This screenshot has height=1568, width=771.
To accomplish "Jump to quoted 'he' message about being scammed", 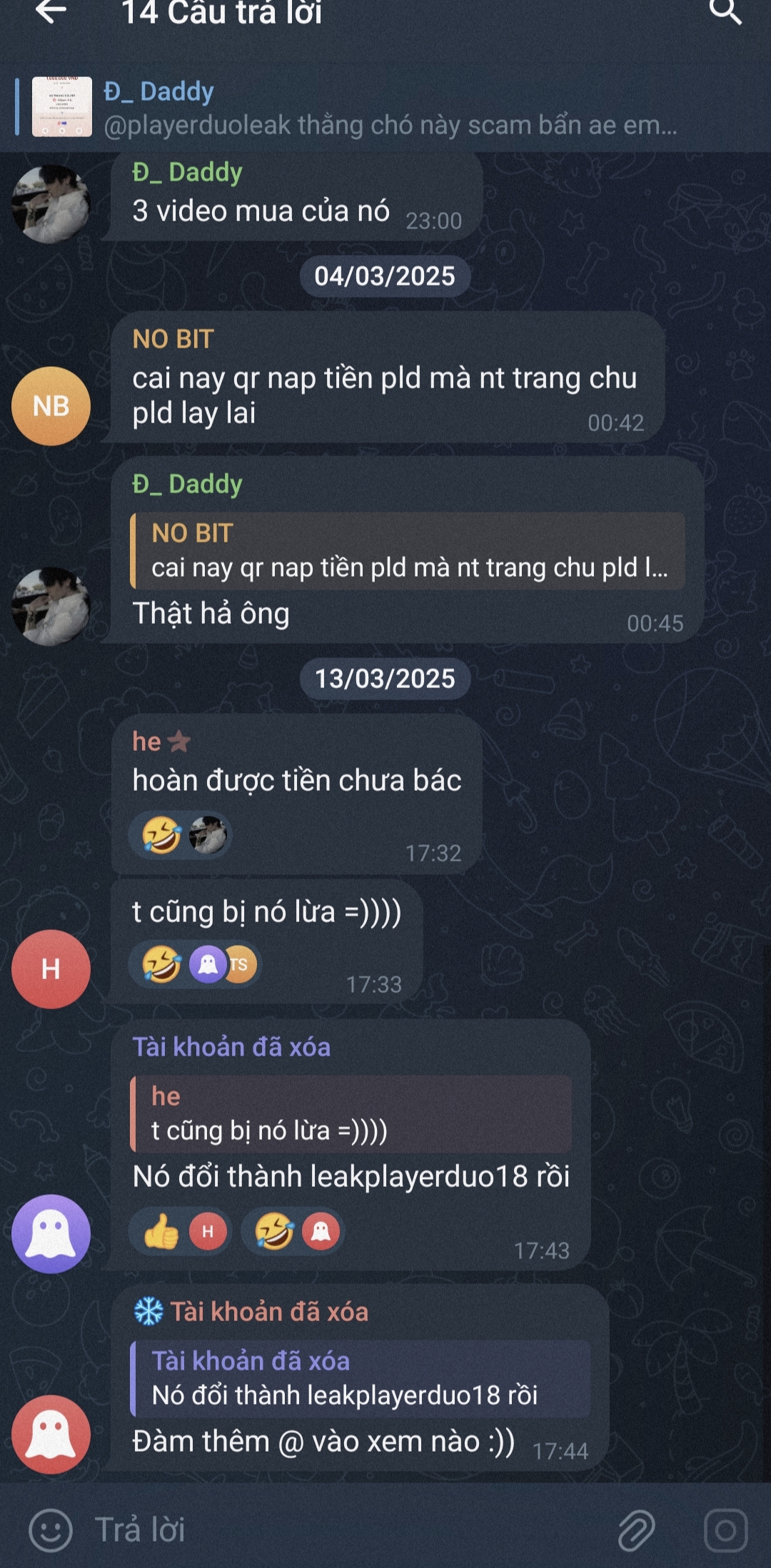I will point(350,1114).
